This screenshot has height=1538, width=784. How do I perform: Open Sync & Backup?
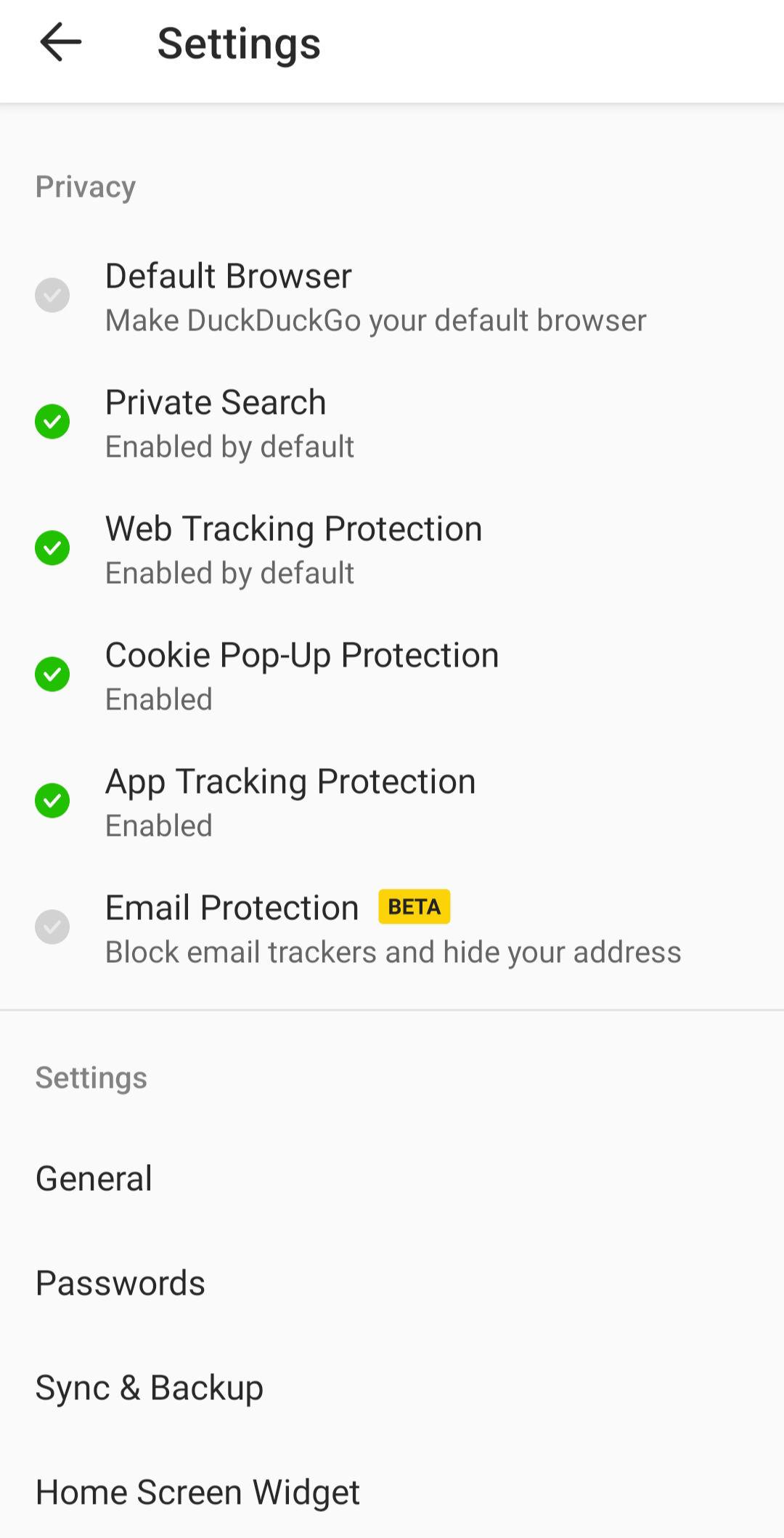pos(392,1387)
